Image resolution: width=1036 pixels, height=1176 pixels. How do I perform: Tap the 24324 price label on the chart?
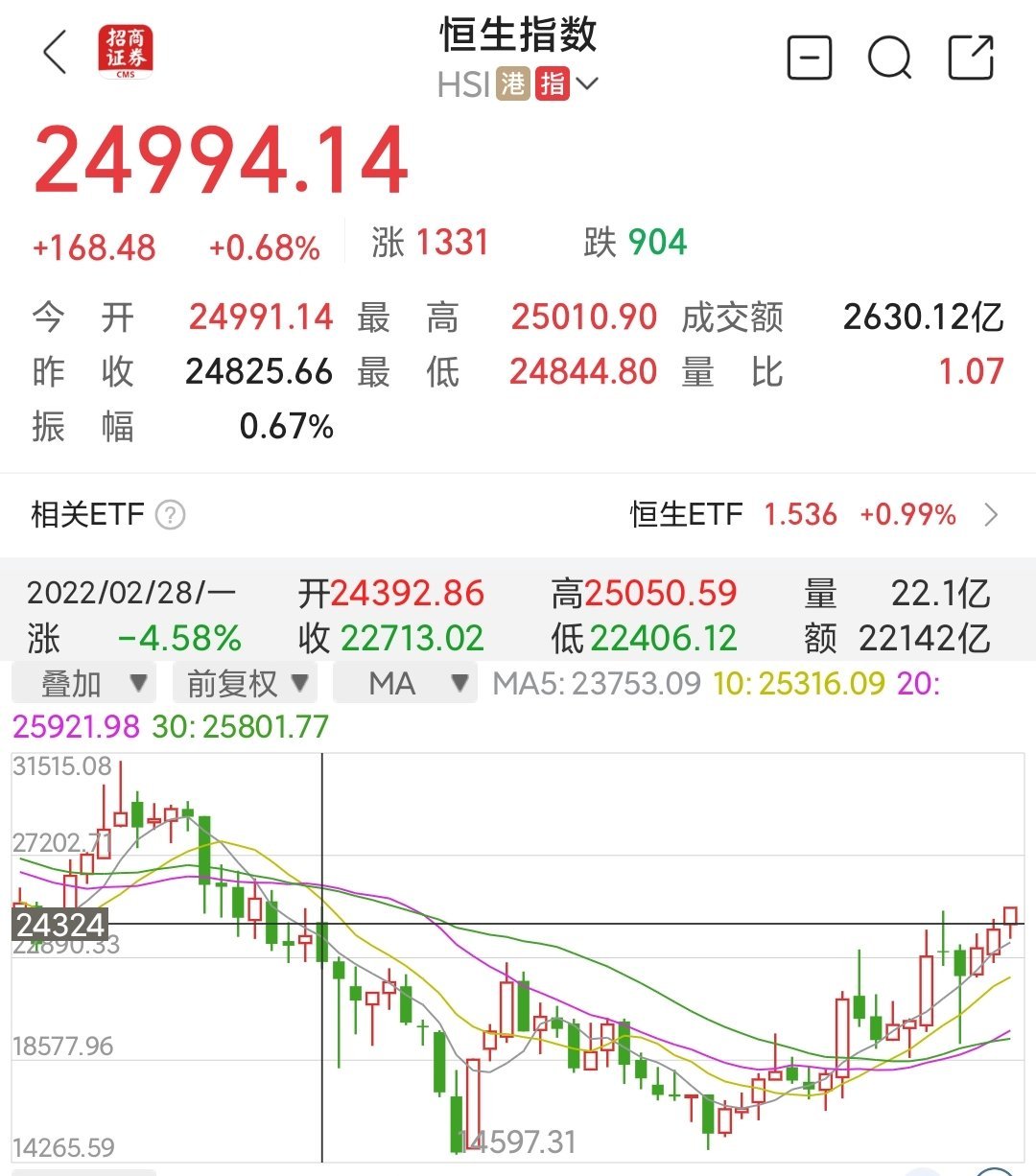point(59,925)
